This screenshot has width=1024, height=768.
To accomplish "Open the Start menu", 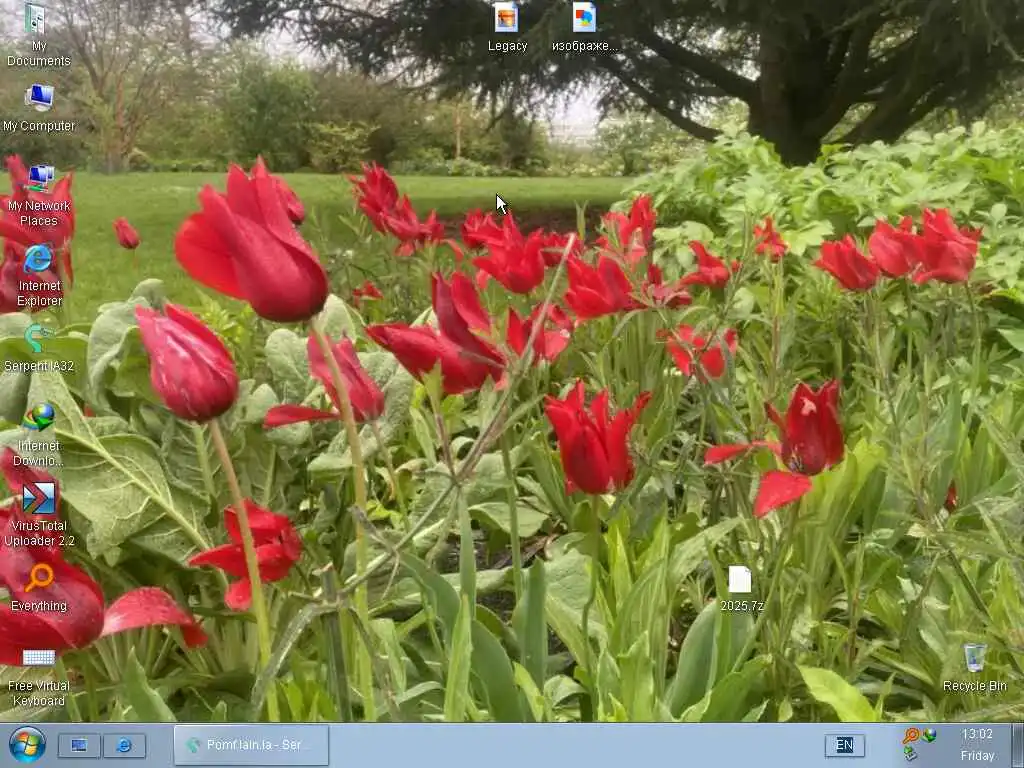I will point(27,745).
